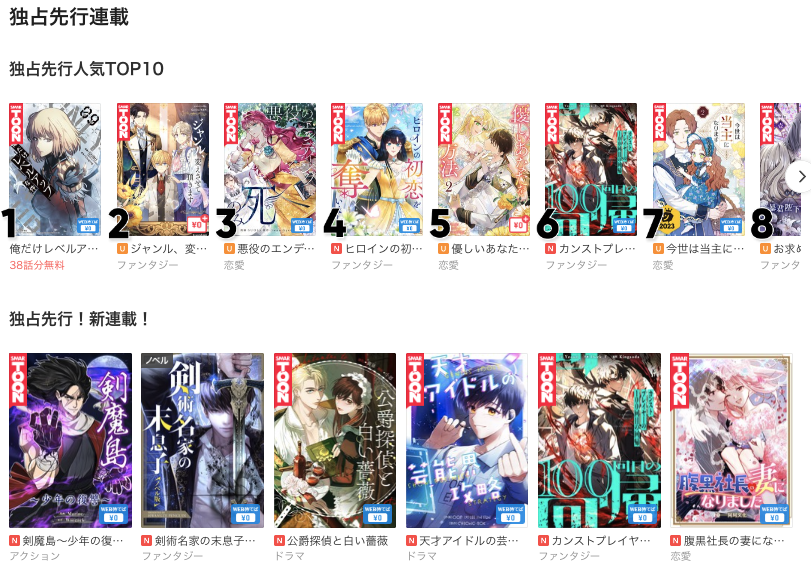
Task: Open rank 4 title ヒロインの初…
Action: pyautogui.click(x=377, y=168)
